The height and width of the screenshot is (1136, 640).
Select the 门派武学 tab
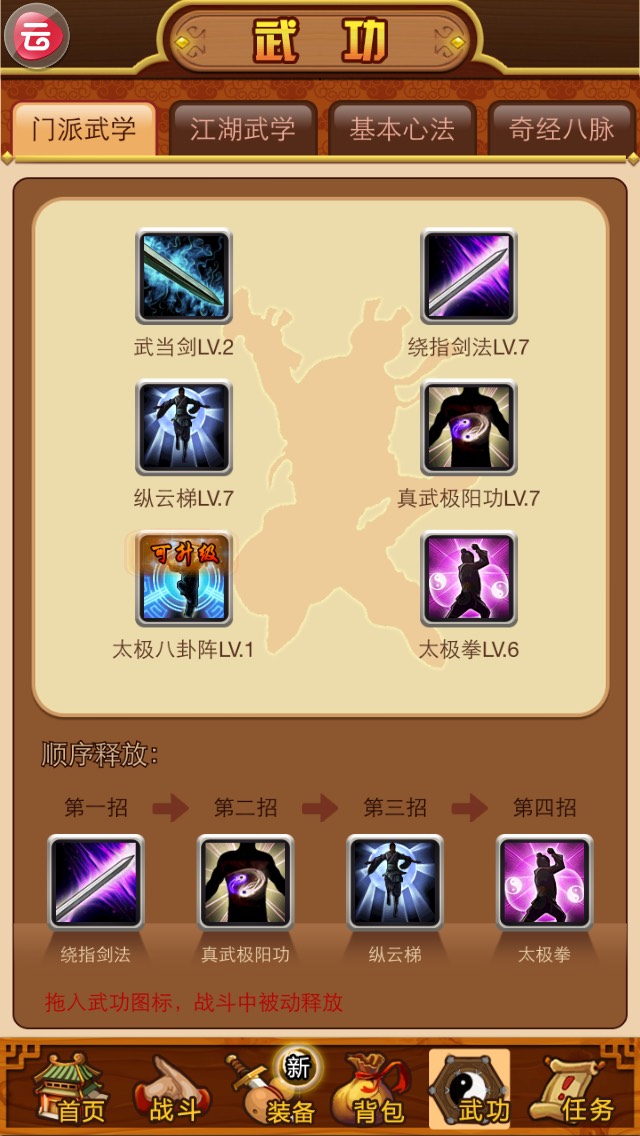[83, 129]
